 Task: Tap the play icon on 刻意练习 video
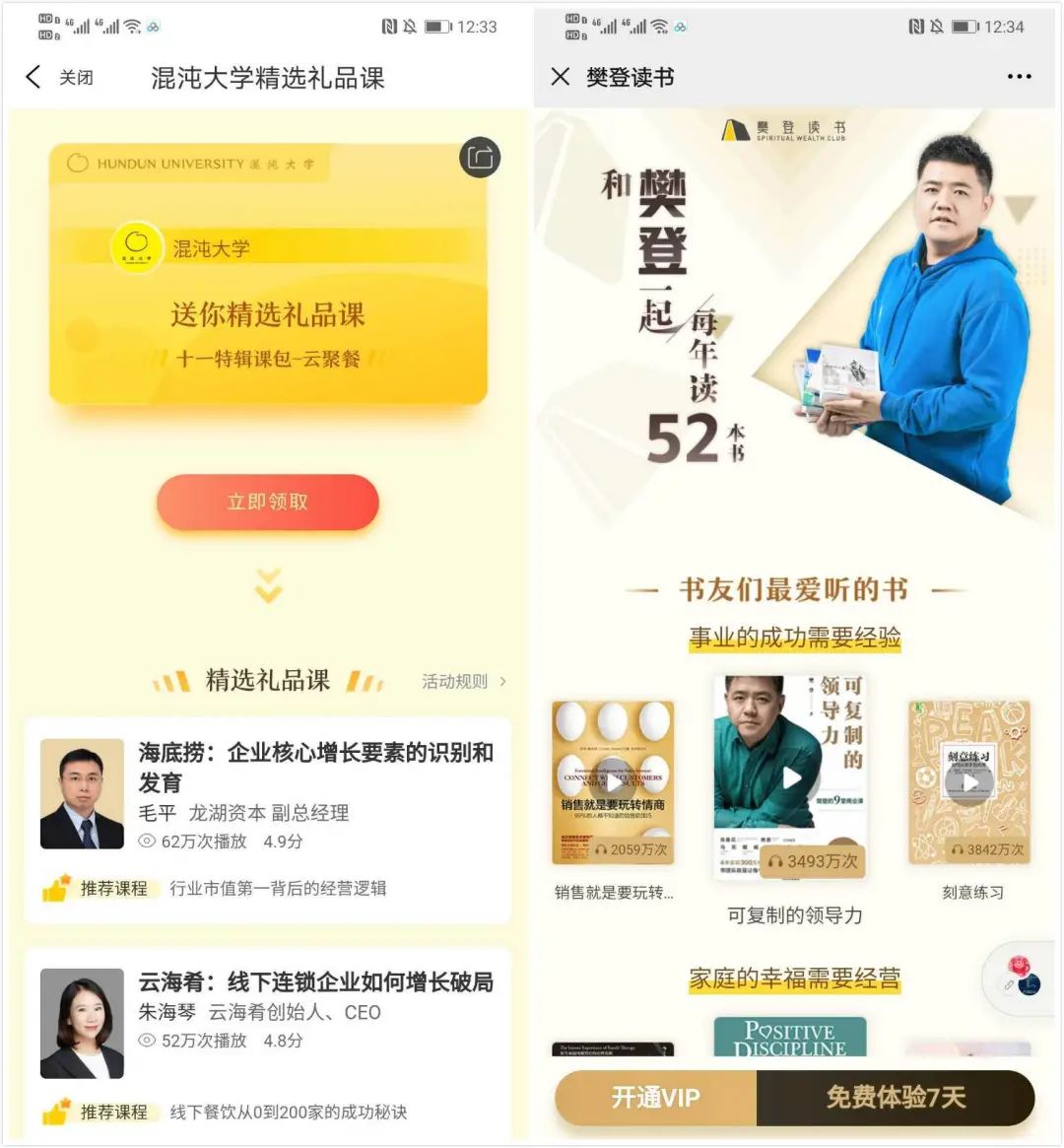969,782
